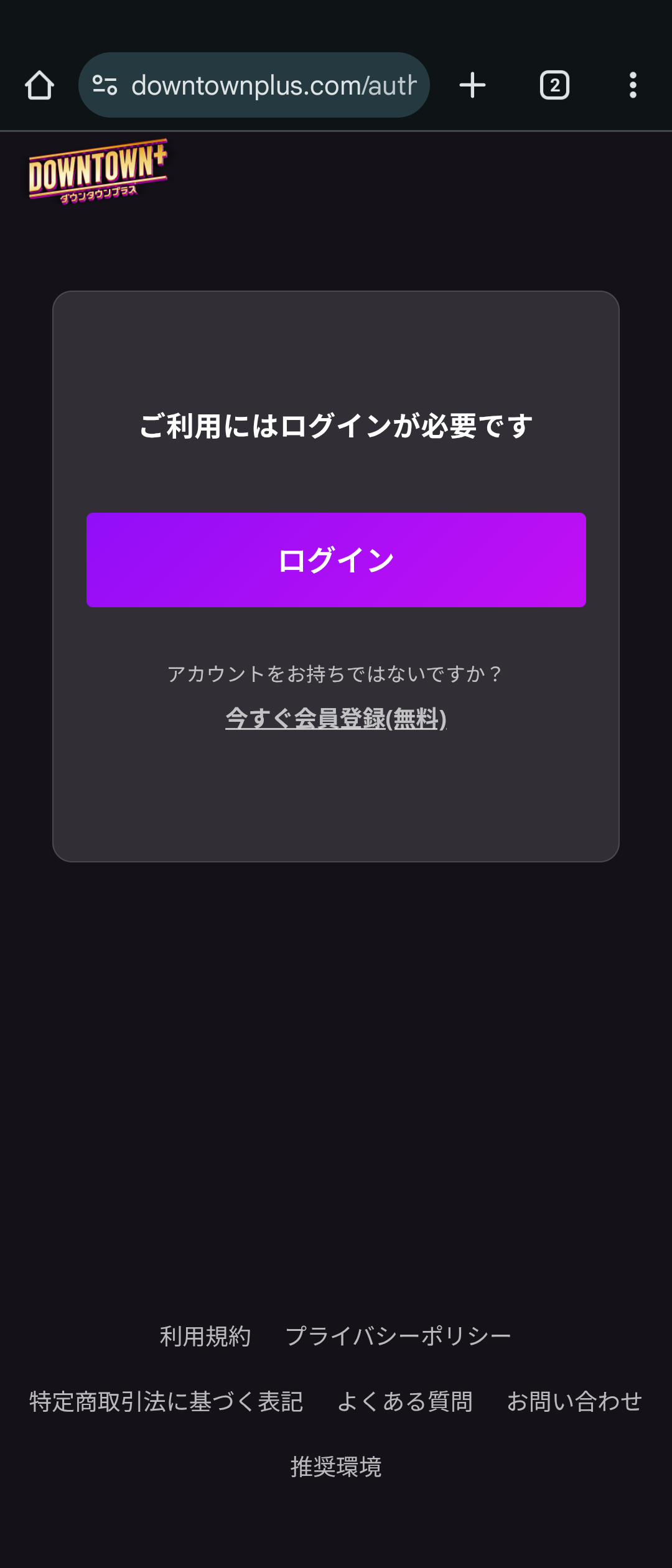Screen dimensions: 672x1568
Task: Go to browser home page
Action: pyautogui.click(x=39, y=85)
